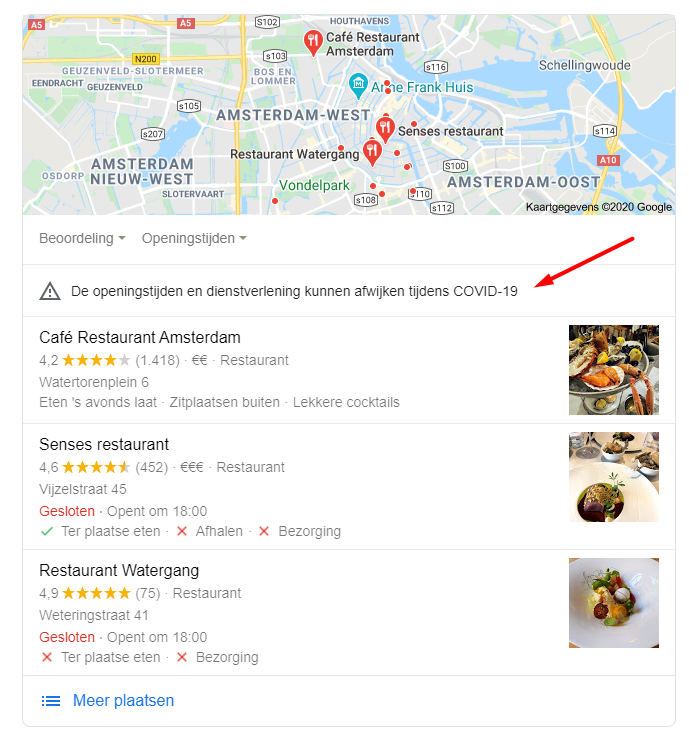The width and height of the screenshot is (689, 741).
Task: Open Senses restaurant listing
Action: (x=104, y=445)
